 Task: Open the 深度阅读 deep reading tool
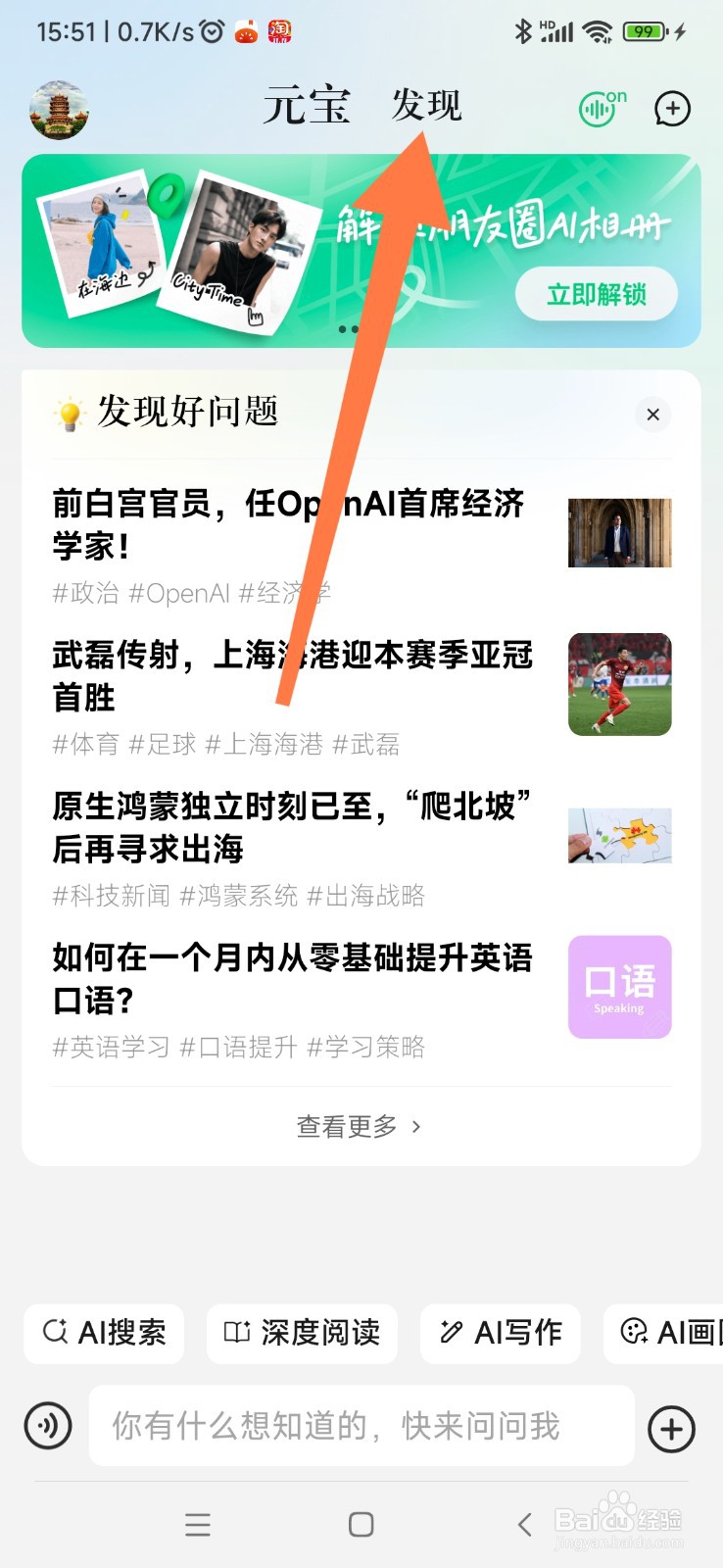click(x=302, y=1333)
